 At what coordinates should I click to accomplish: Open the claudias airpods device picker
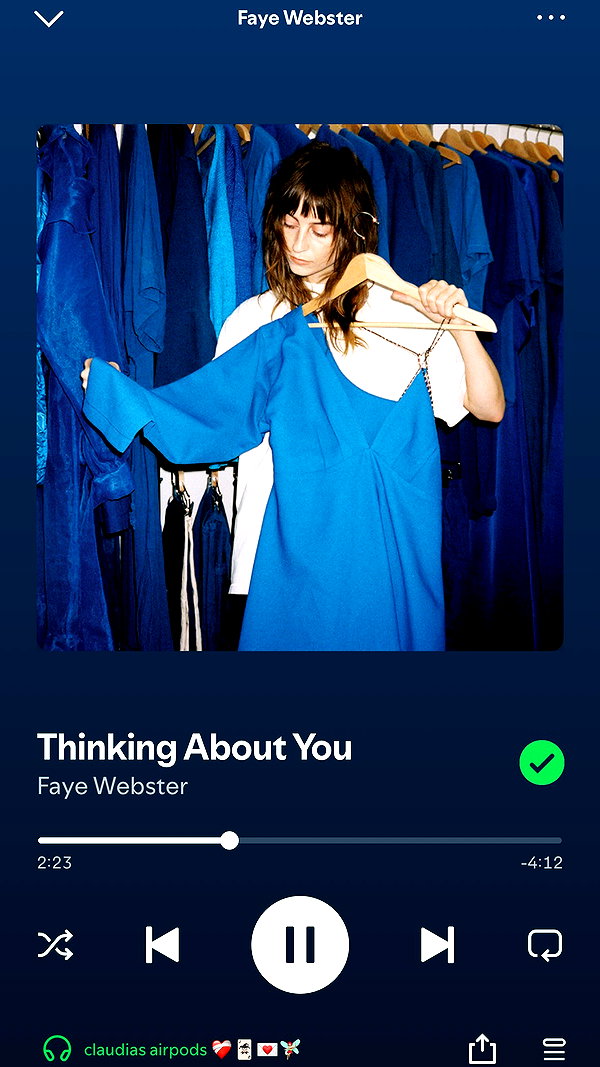(x=171, y=1049)
